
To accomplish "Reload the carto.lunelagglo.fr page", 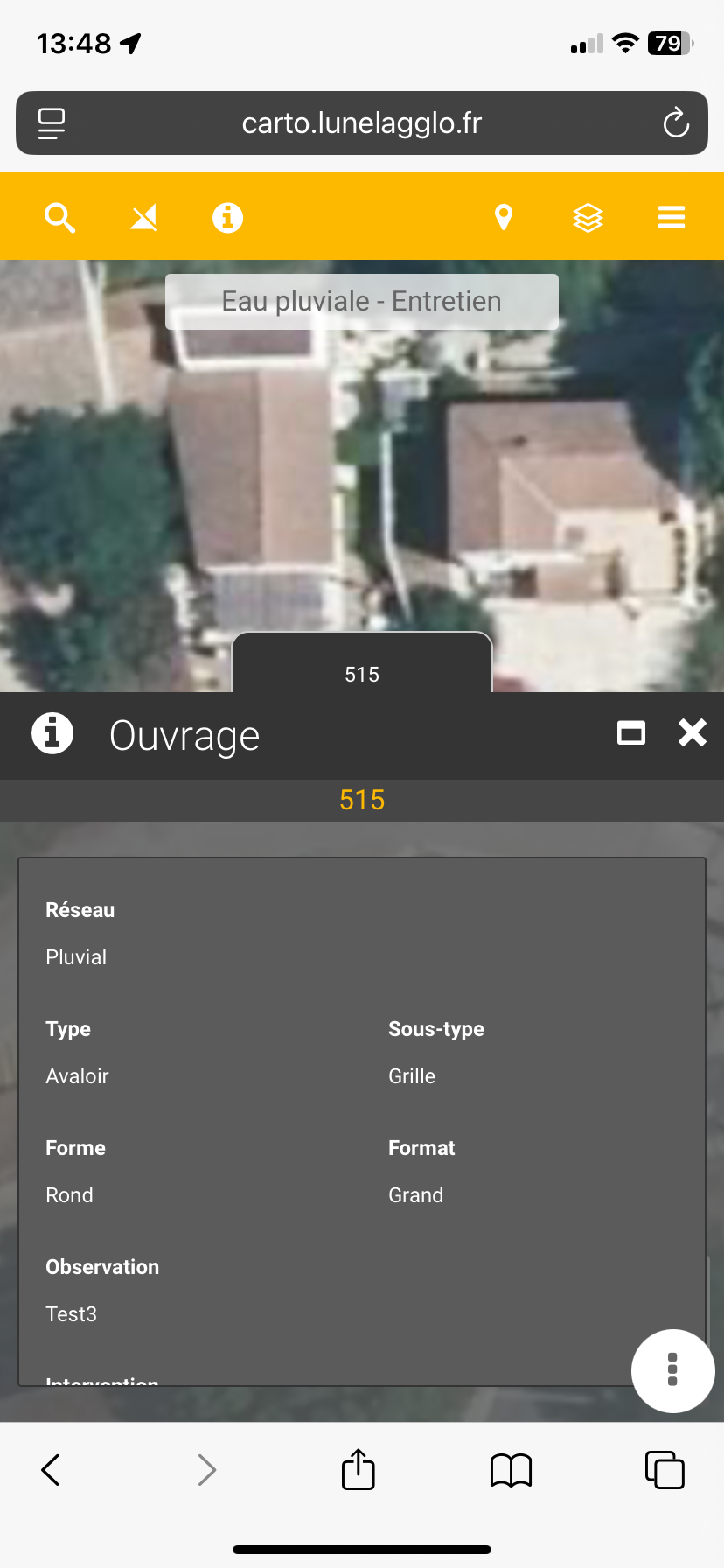I will point(676,123).
